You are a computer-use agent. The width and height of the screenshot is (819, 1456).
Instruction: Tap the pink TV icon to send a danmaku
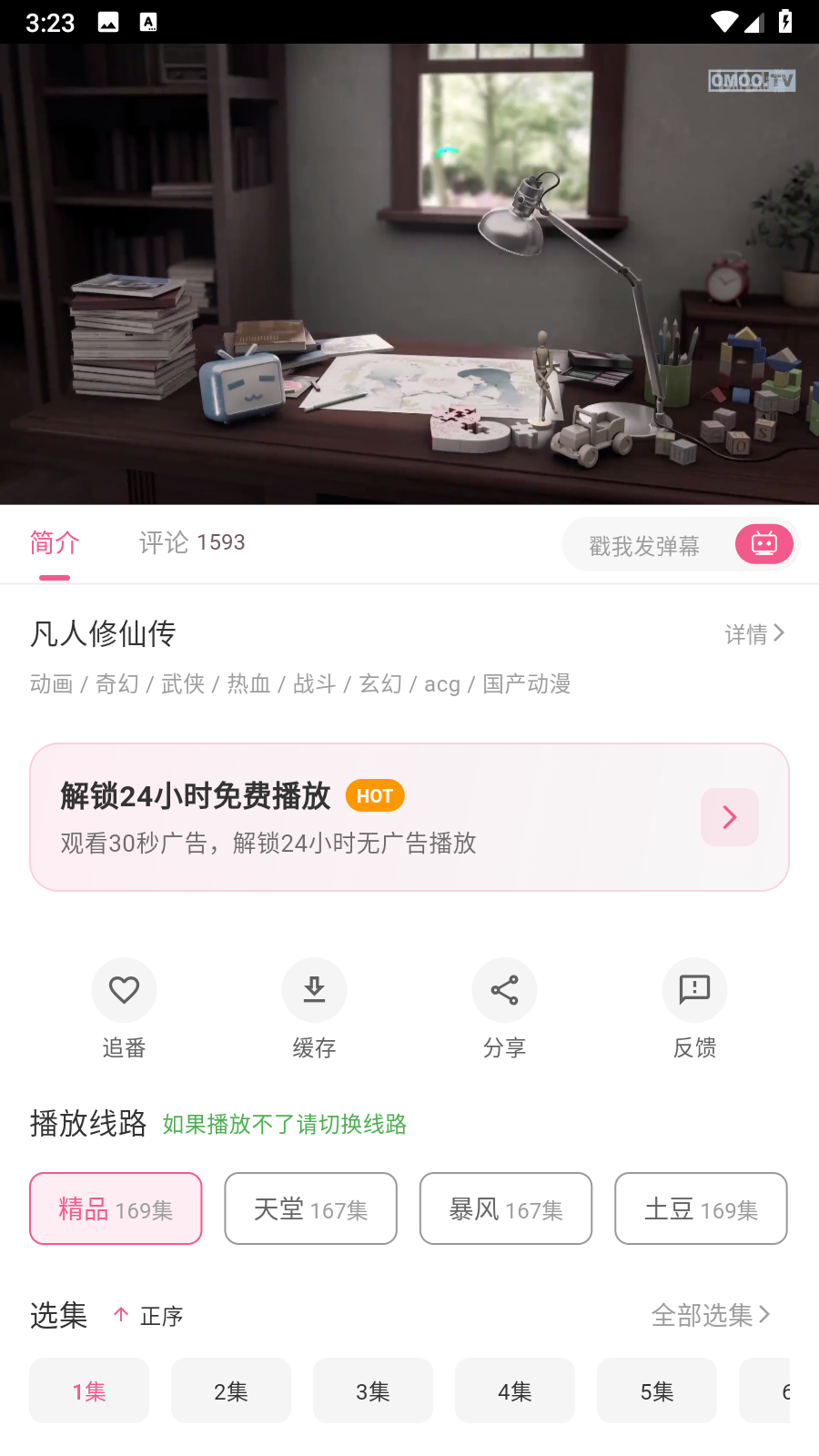tap(763, 543)
